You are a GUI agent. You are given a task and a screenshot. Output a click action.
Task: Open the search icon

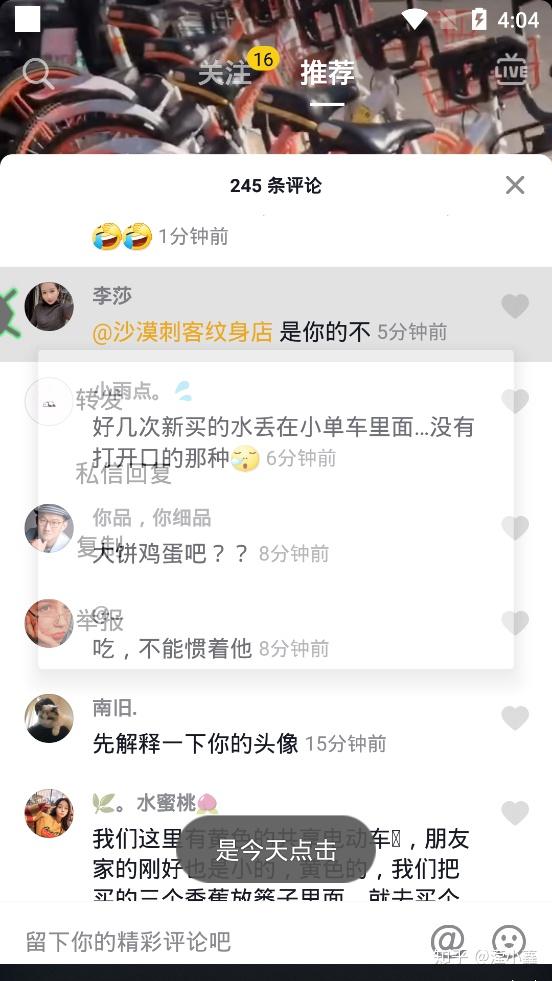(38, 73)
